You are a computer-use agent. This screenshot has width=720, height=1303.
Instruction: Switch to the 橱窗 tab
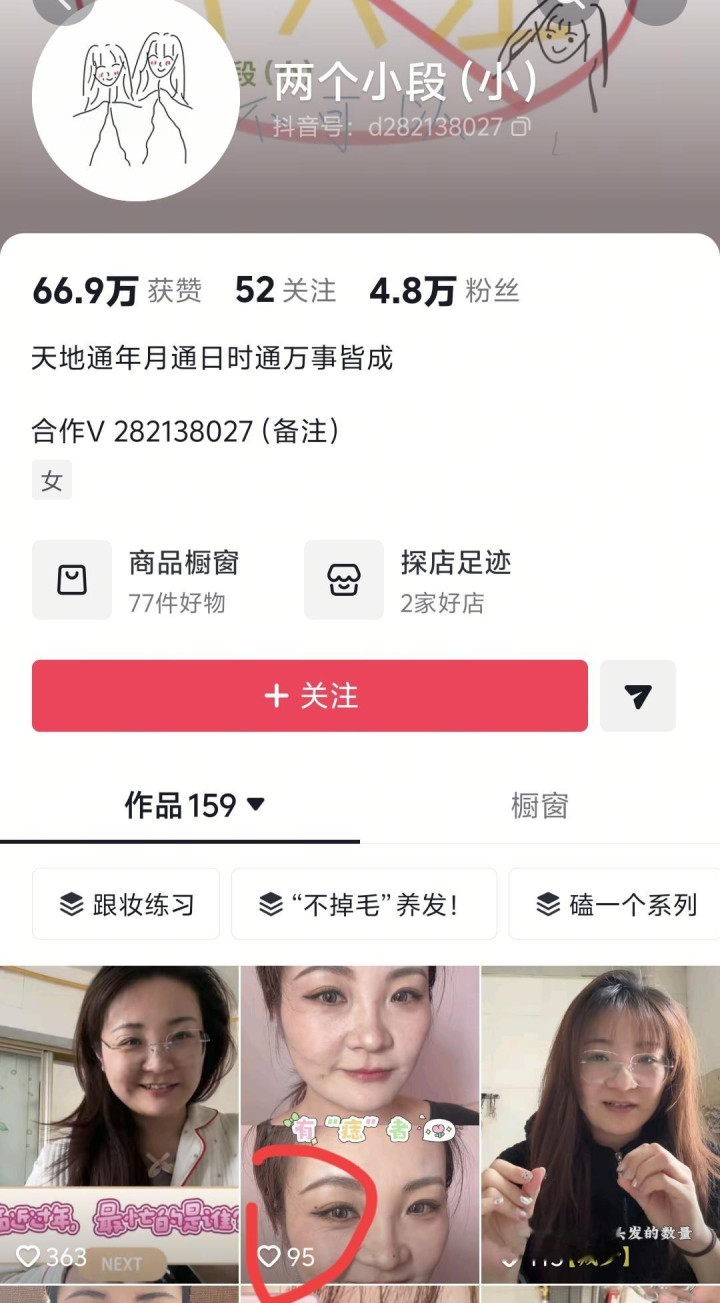(x=539, y=805)
